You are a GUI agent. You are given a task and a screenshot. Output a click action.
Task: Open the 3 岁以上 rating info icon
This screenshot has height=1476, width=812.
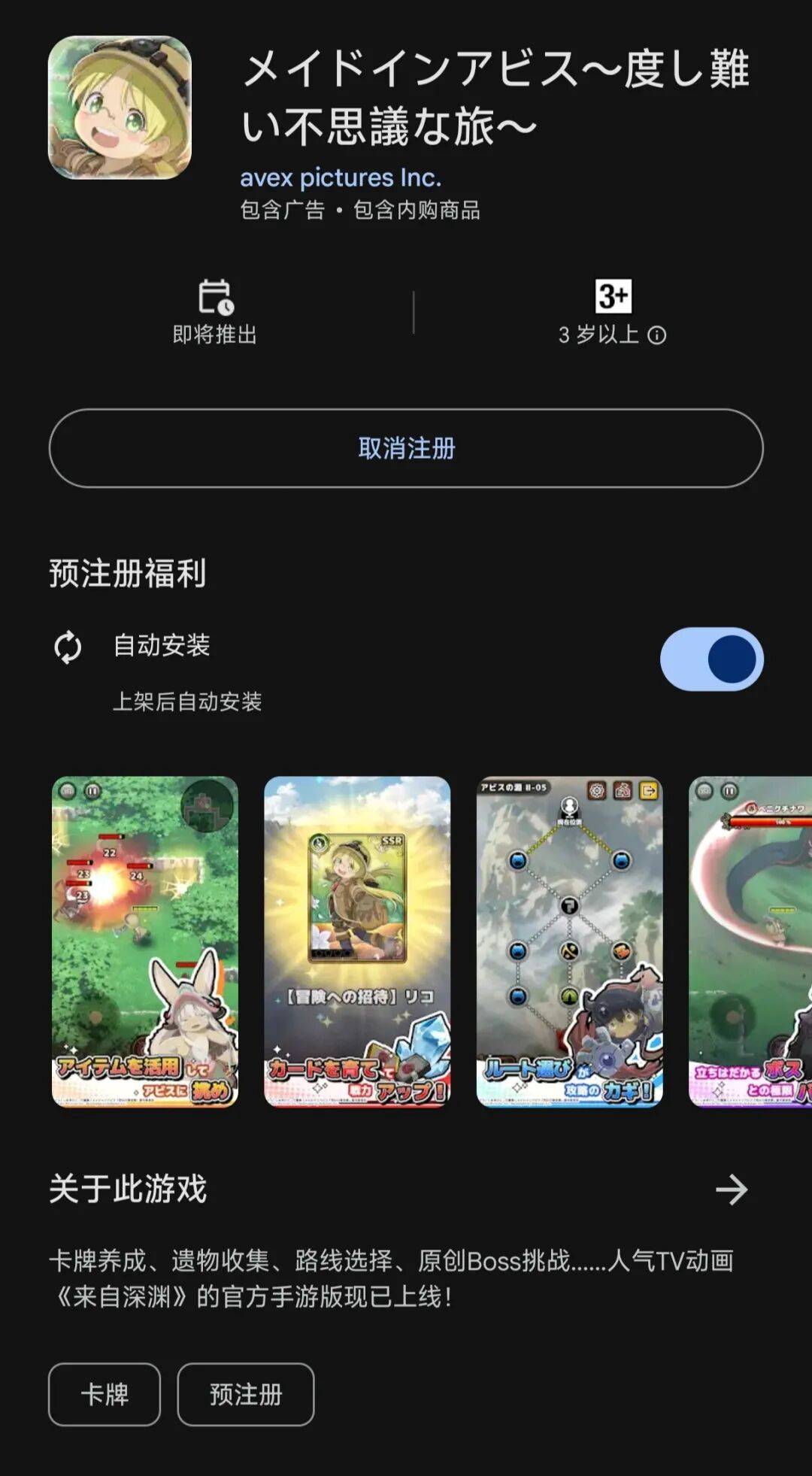657,335
